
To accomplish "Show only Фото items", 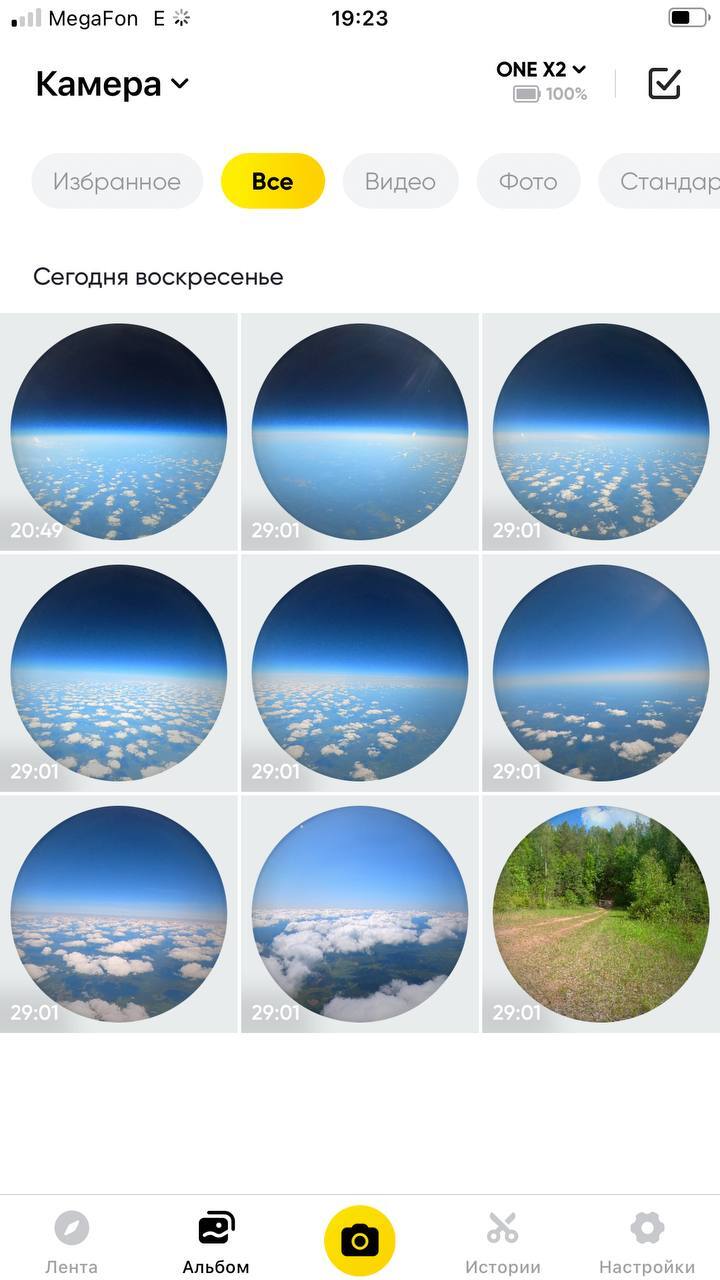I will click(528, 181).
